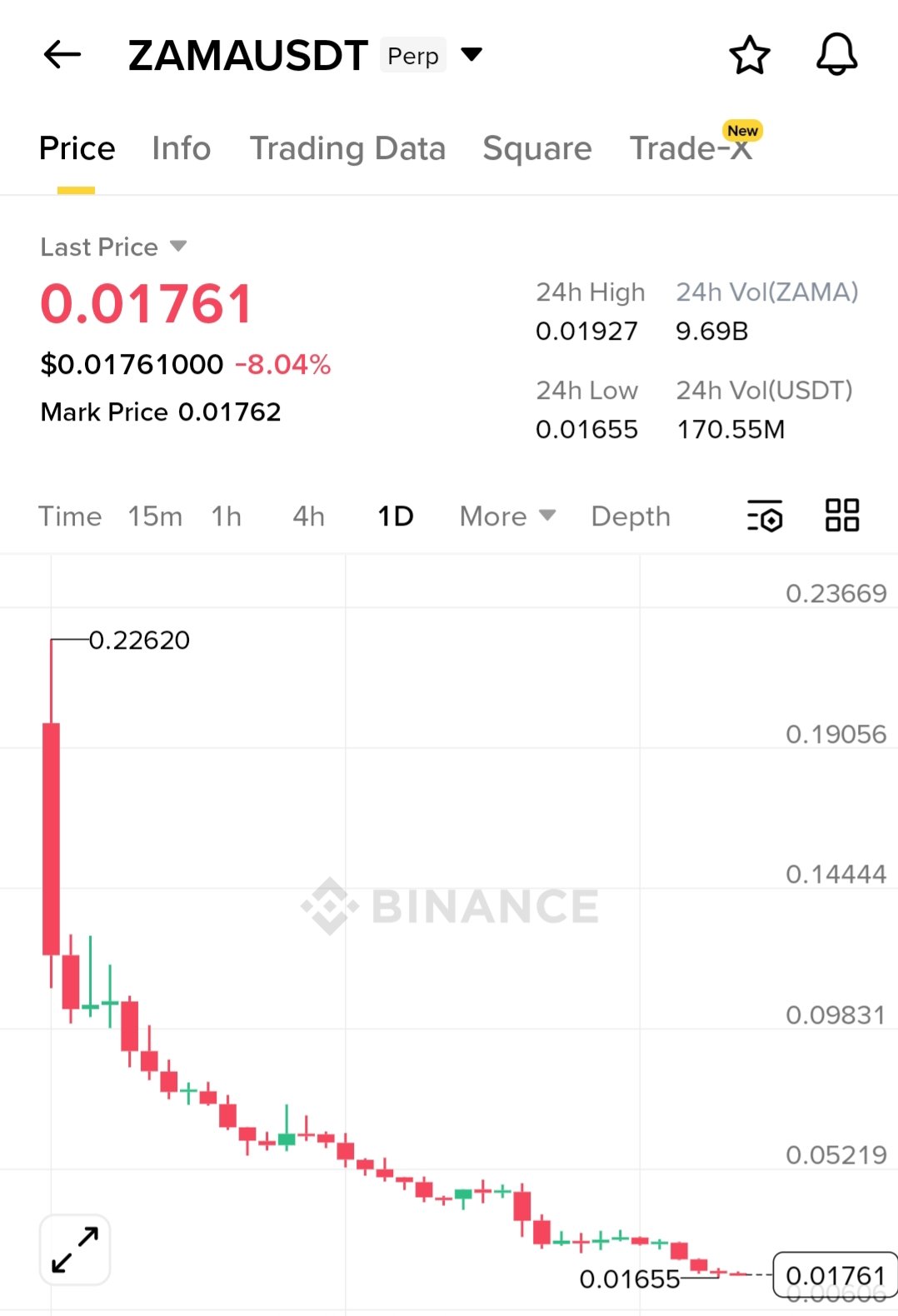Image resolution: width=898 pixels, height=1316 pixels.
Task: Open the ZAMAUSDT pair selector dropdown
Action: click(x=471, y=55)
